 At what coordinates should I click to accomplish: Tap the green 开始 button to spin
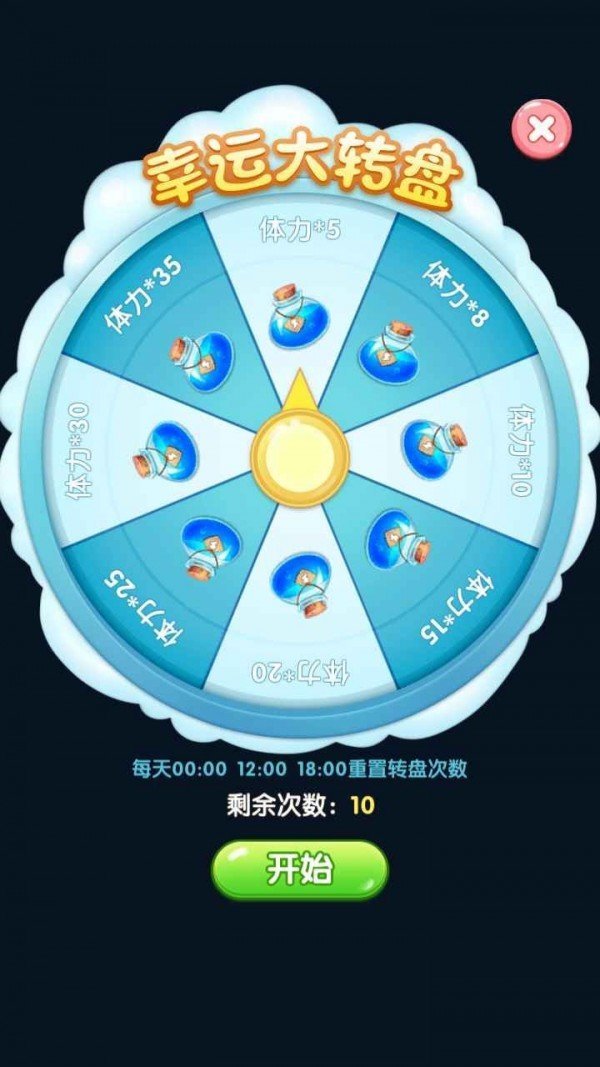[299, 869]
